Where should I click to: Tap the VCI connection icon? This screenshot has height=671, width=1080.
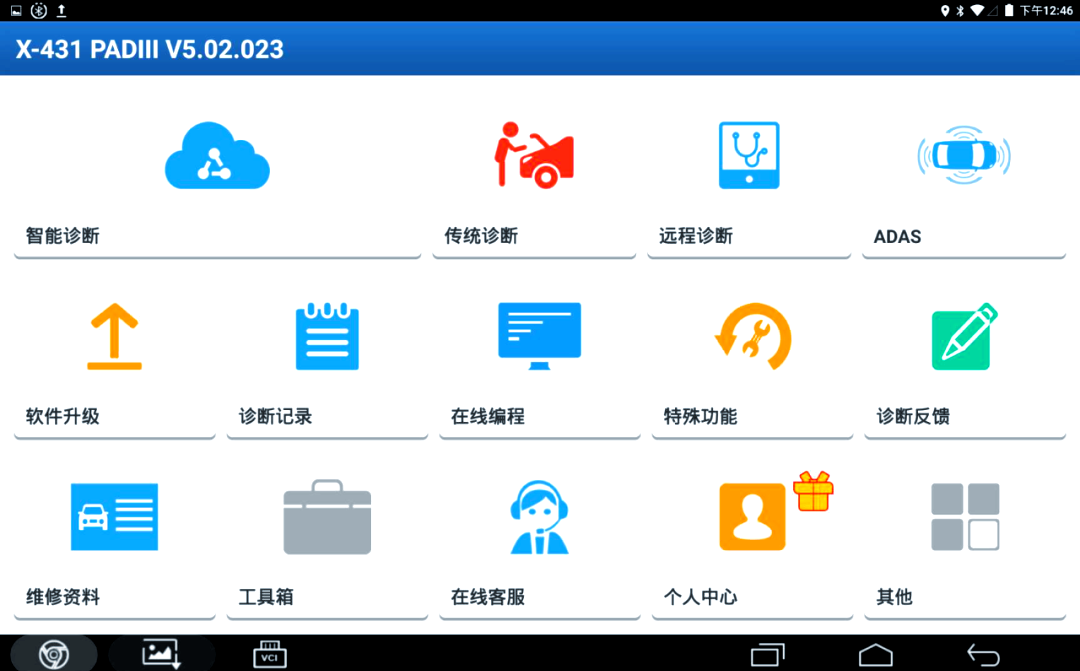[269, 654]
